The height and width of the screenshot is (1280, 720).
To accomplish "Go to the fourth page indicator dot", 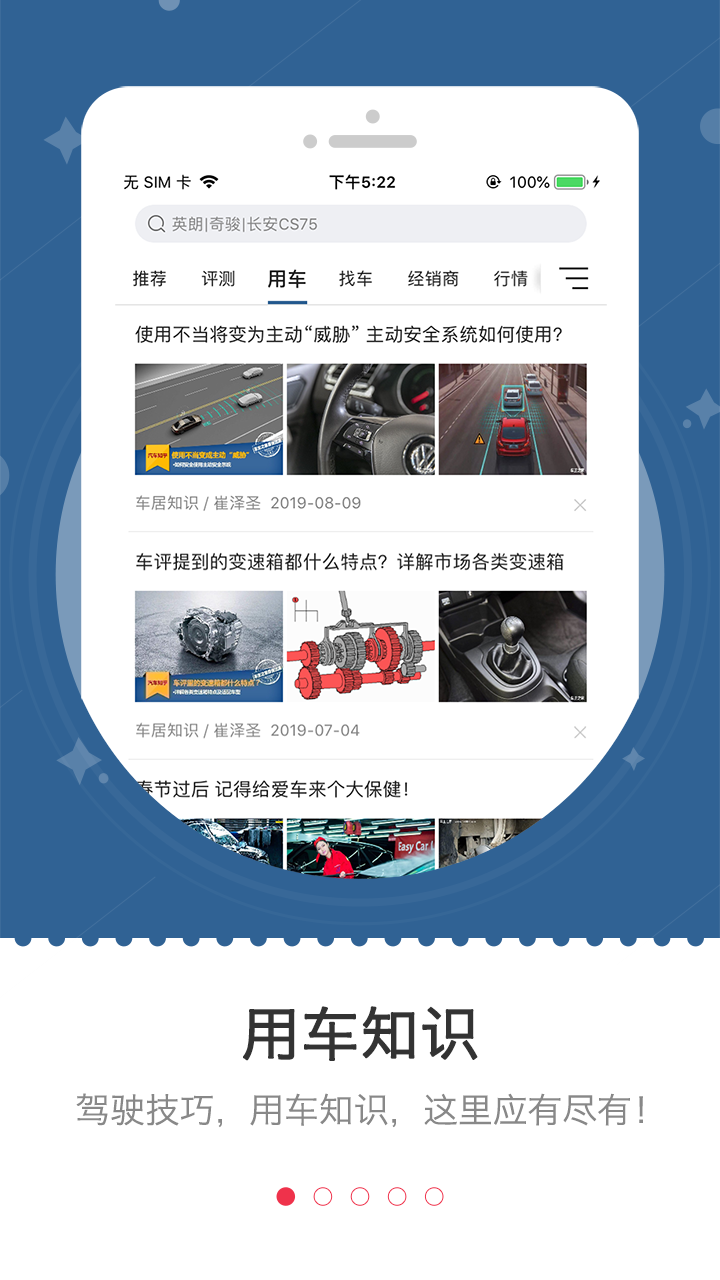I will (x=397, y=1196).
